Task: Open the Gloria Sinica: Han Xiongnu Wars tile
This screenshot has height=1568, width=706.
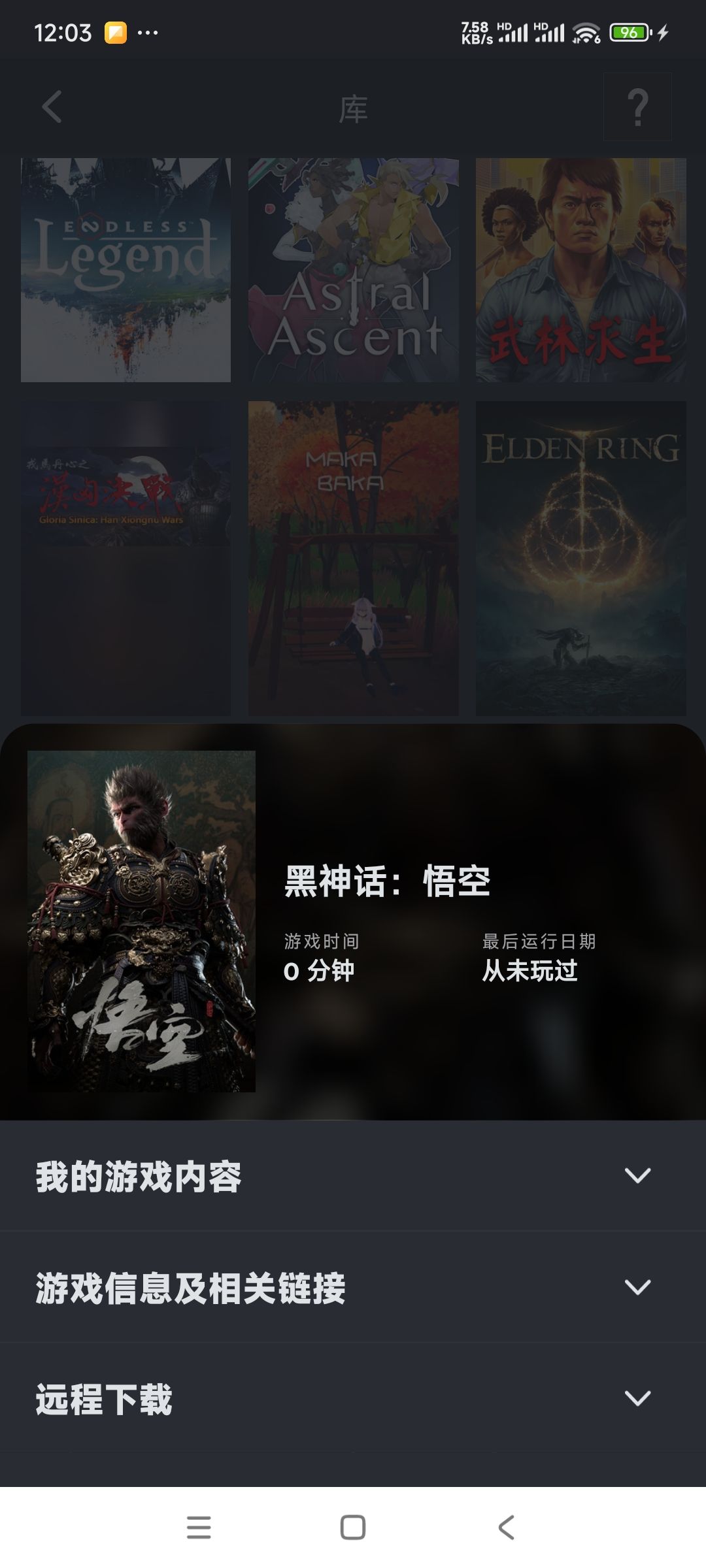Action: 126,557
